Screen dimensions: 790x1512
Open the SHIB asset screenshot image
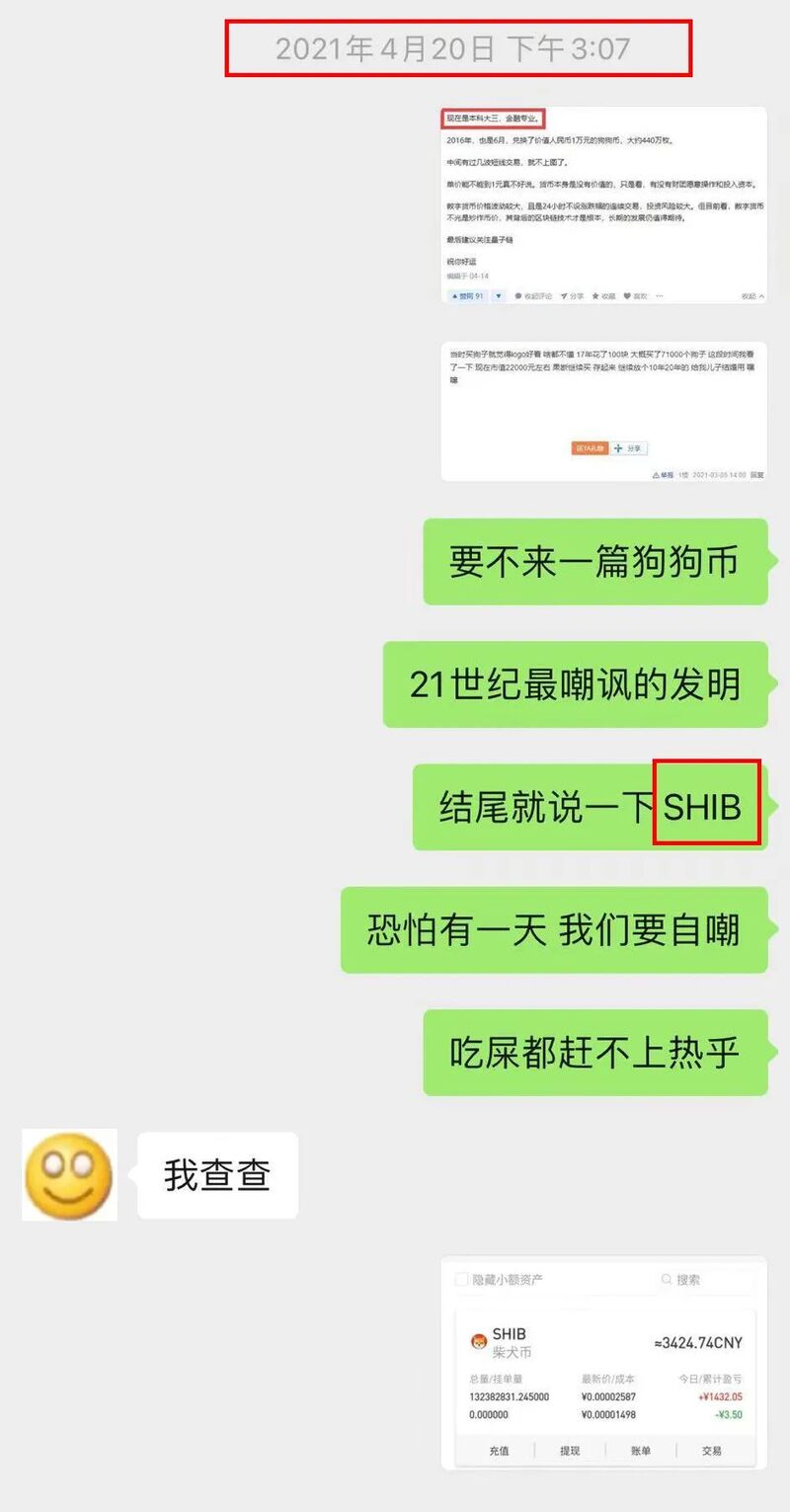tap(603, 1363)
